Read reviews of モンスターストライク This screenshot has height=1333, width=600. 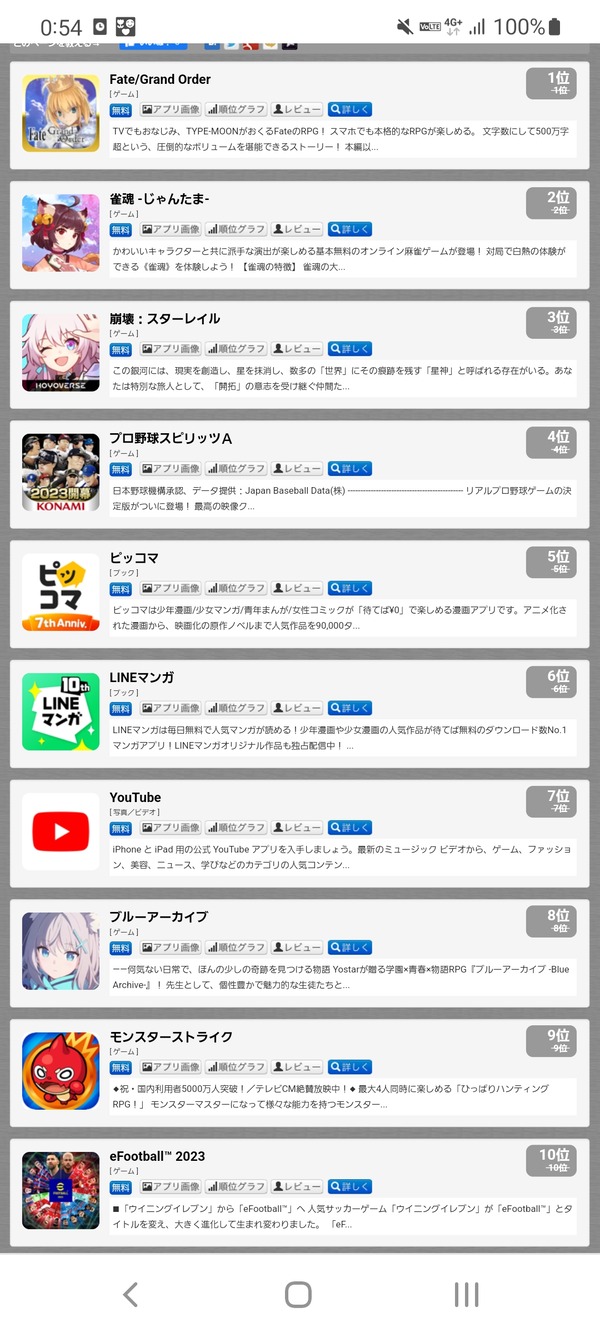pyautogui.click(x=297, y=1067)
